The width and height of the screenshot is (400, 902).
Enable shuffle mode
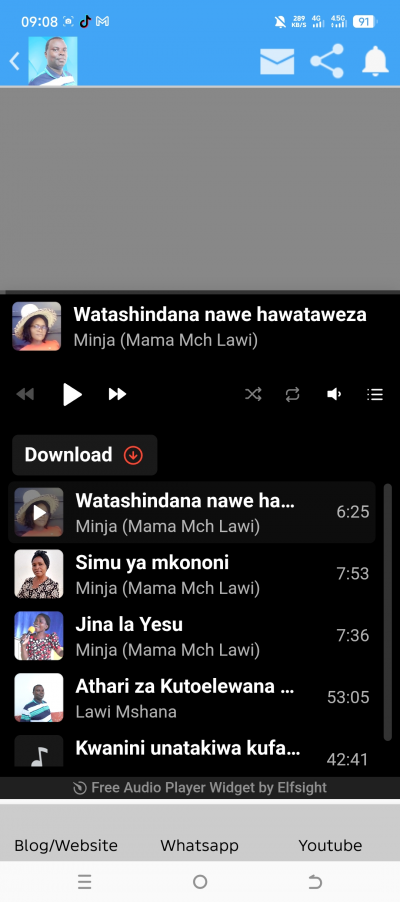(x=253, y=394)
